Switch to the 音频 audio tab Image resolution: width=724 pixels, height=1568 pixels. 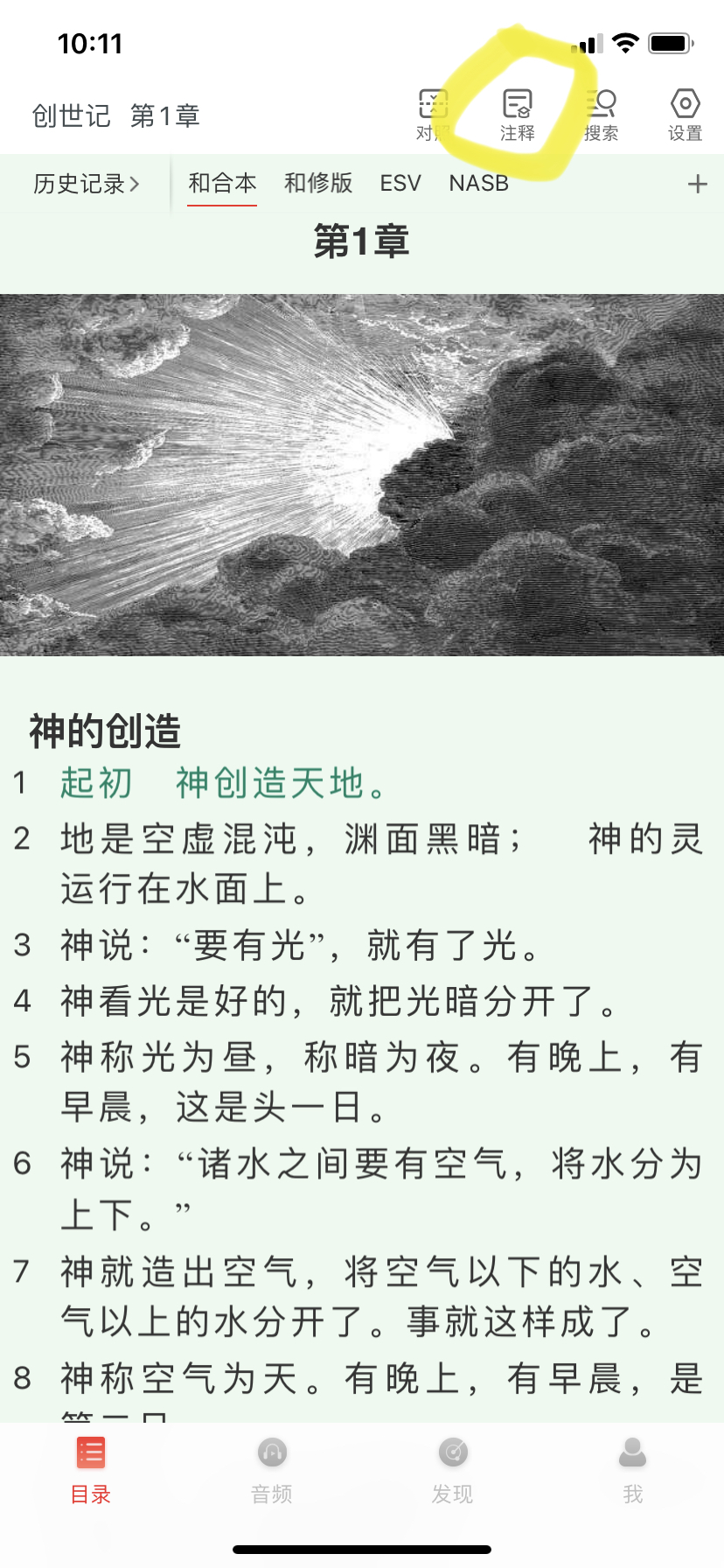(272, 1468)
